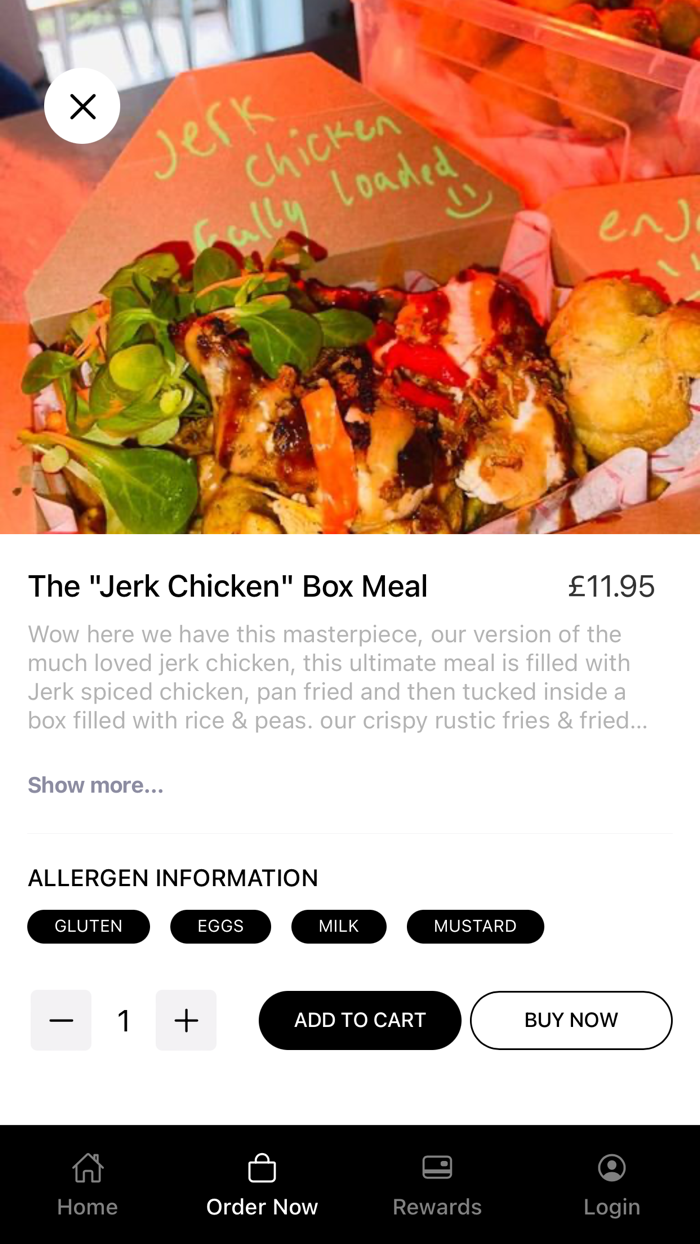Go to the Home tab
This screenshot has width=700, height=1244.
click(87, 1185)
